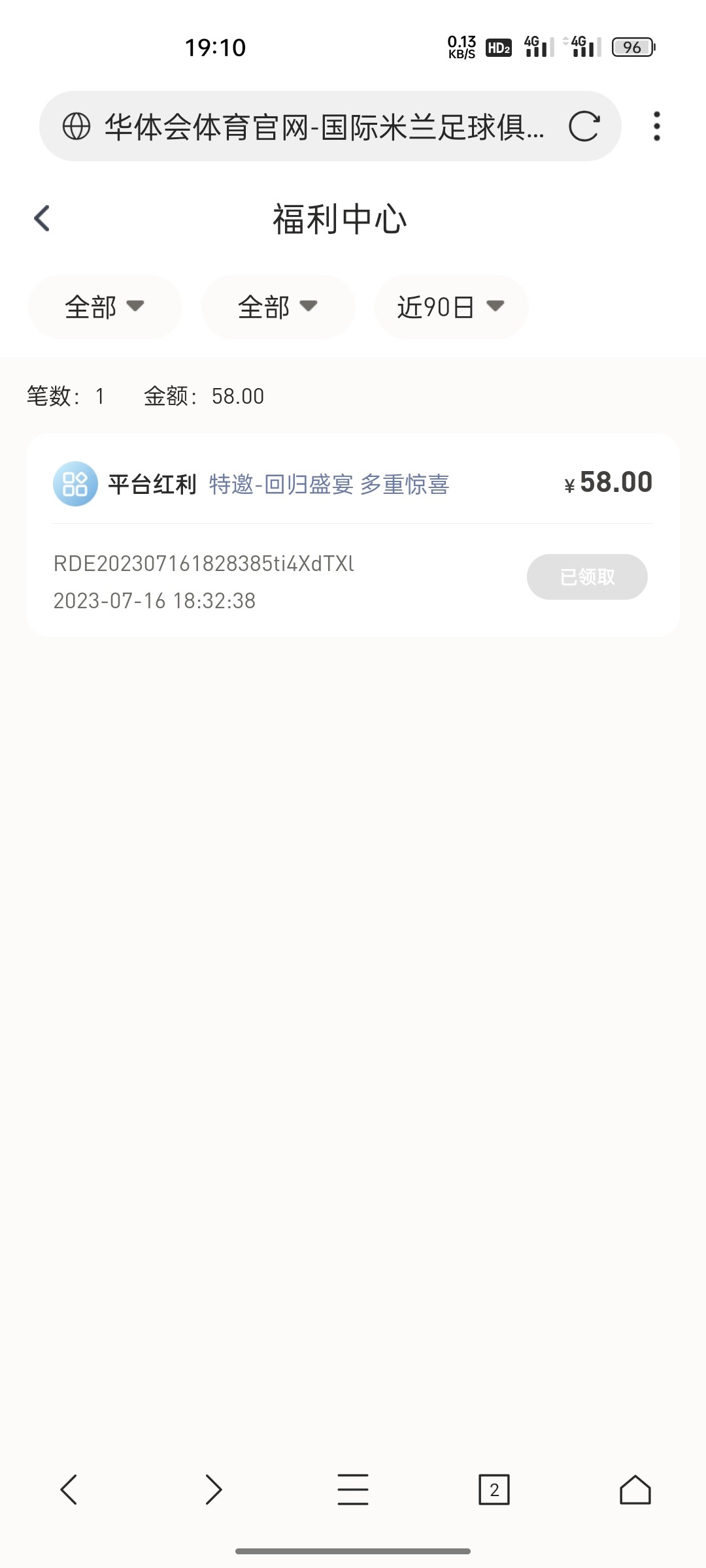Change the 近90日 date range filter
Image resolution: width=706 pixels, height=1568 pixels.
tap(451, 306)
